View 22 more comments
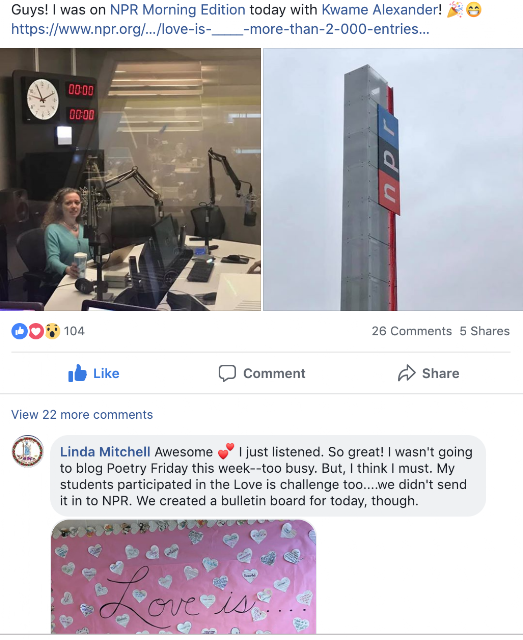This screenshot has height=640, width=523. (x=82, y=415)
